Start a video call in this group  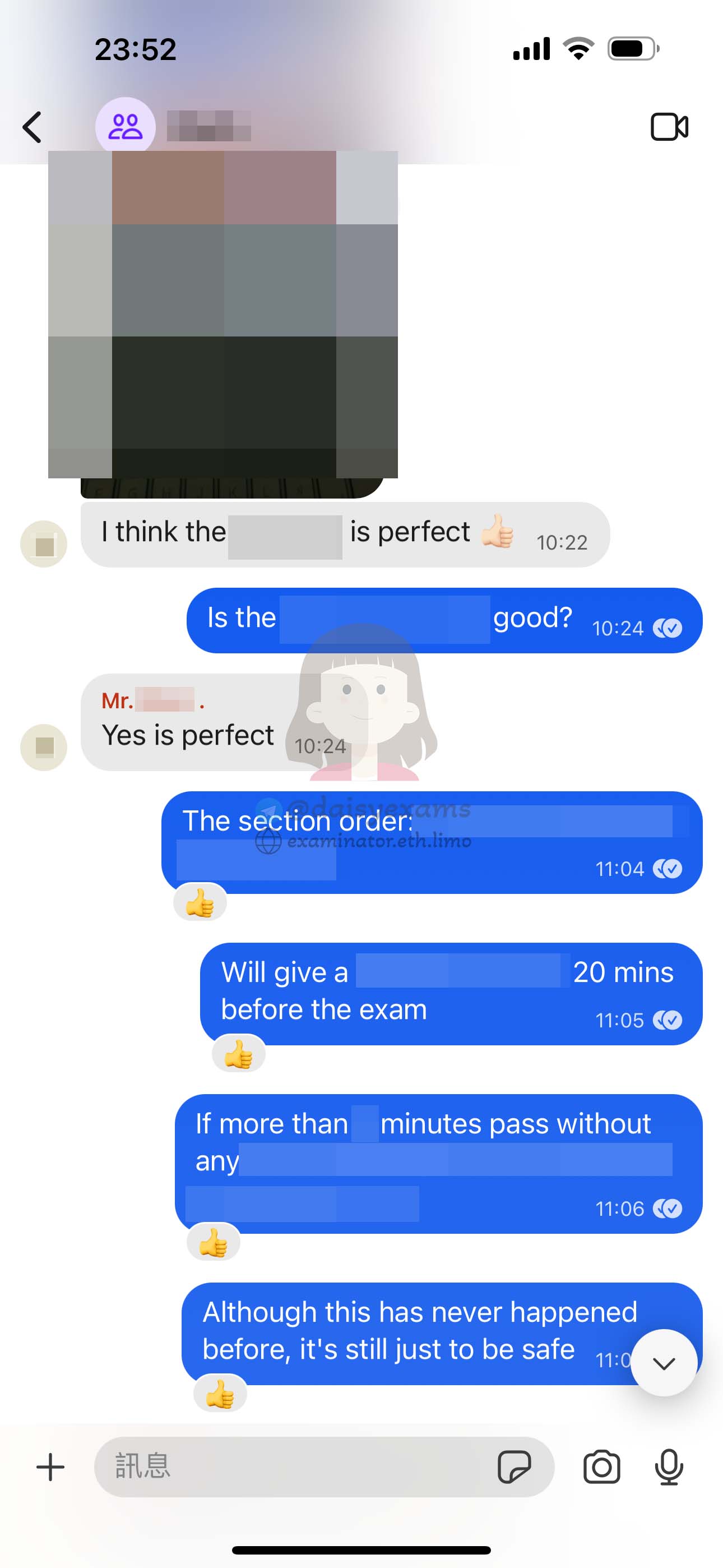[x=669, y=127]
